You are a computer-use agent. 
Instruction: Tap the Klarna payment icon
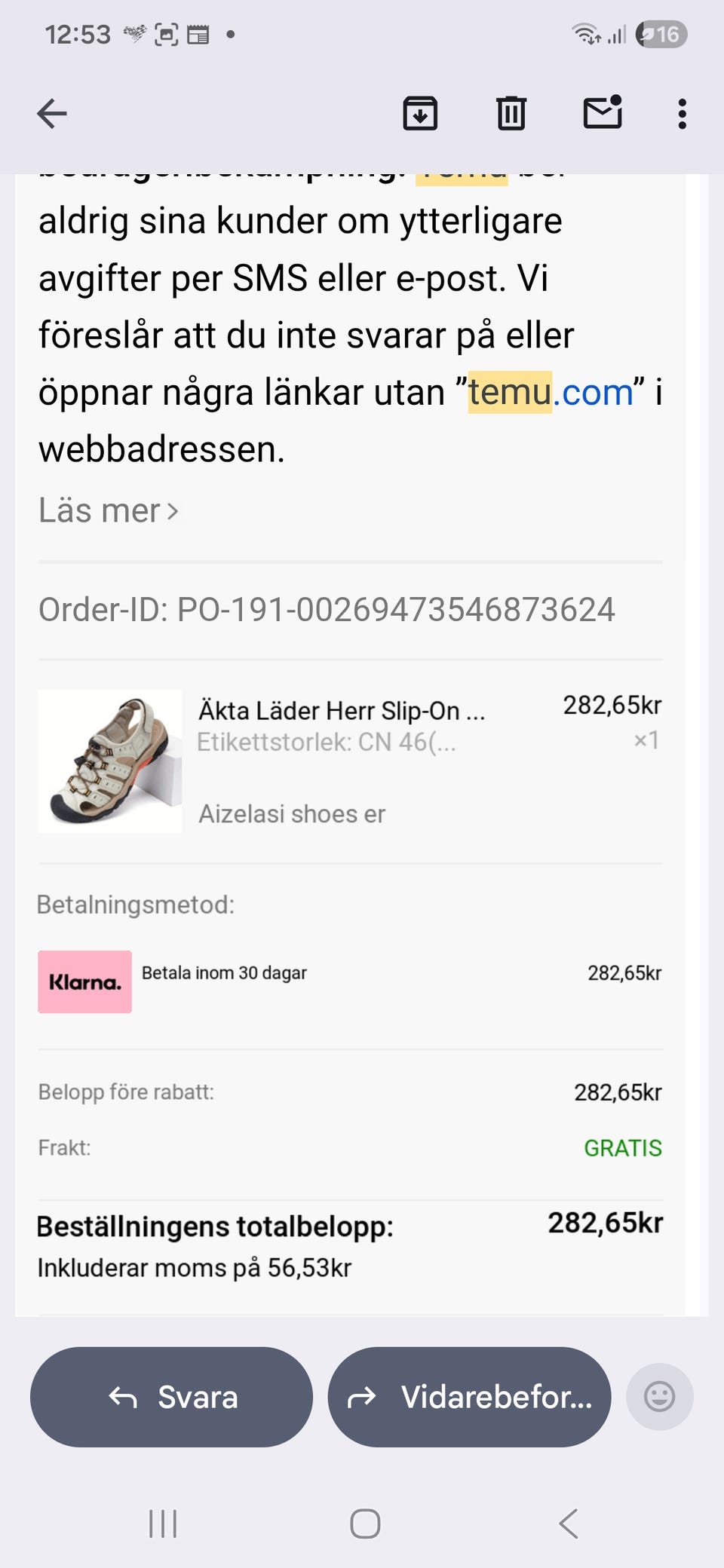(84, 982)
